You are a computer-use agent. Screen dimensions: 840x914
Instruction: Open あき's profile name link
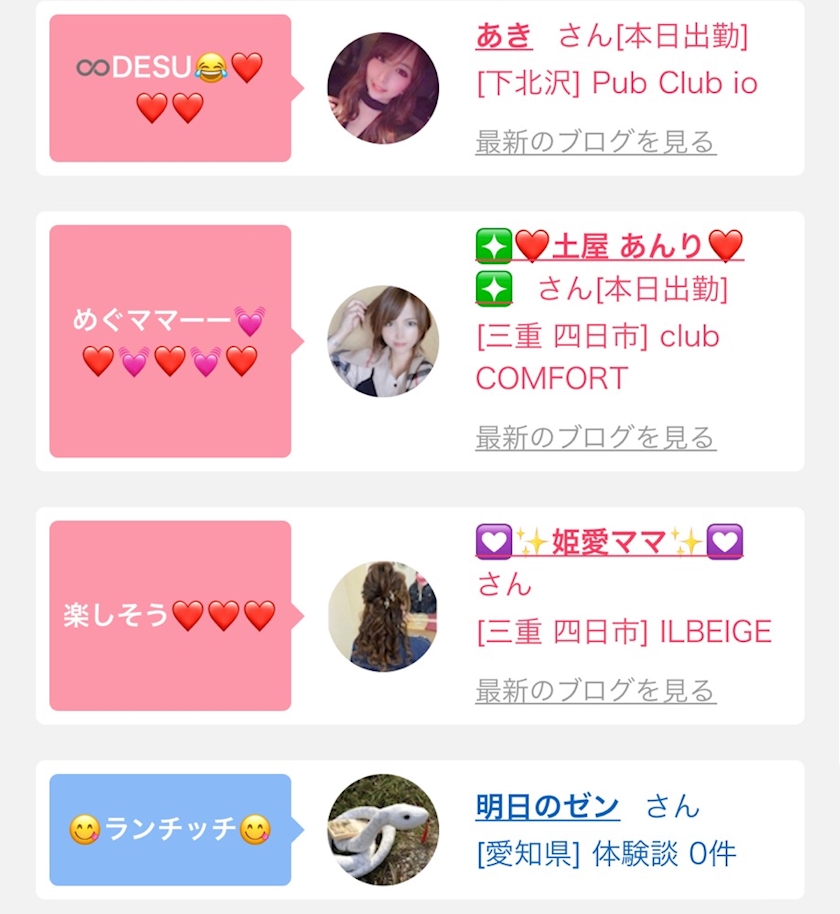504,37
